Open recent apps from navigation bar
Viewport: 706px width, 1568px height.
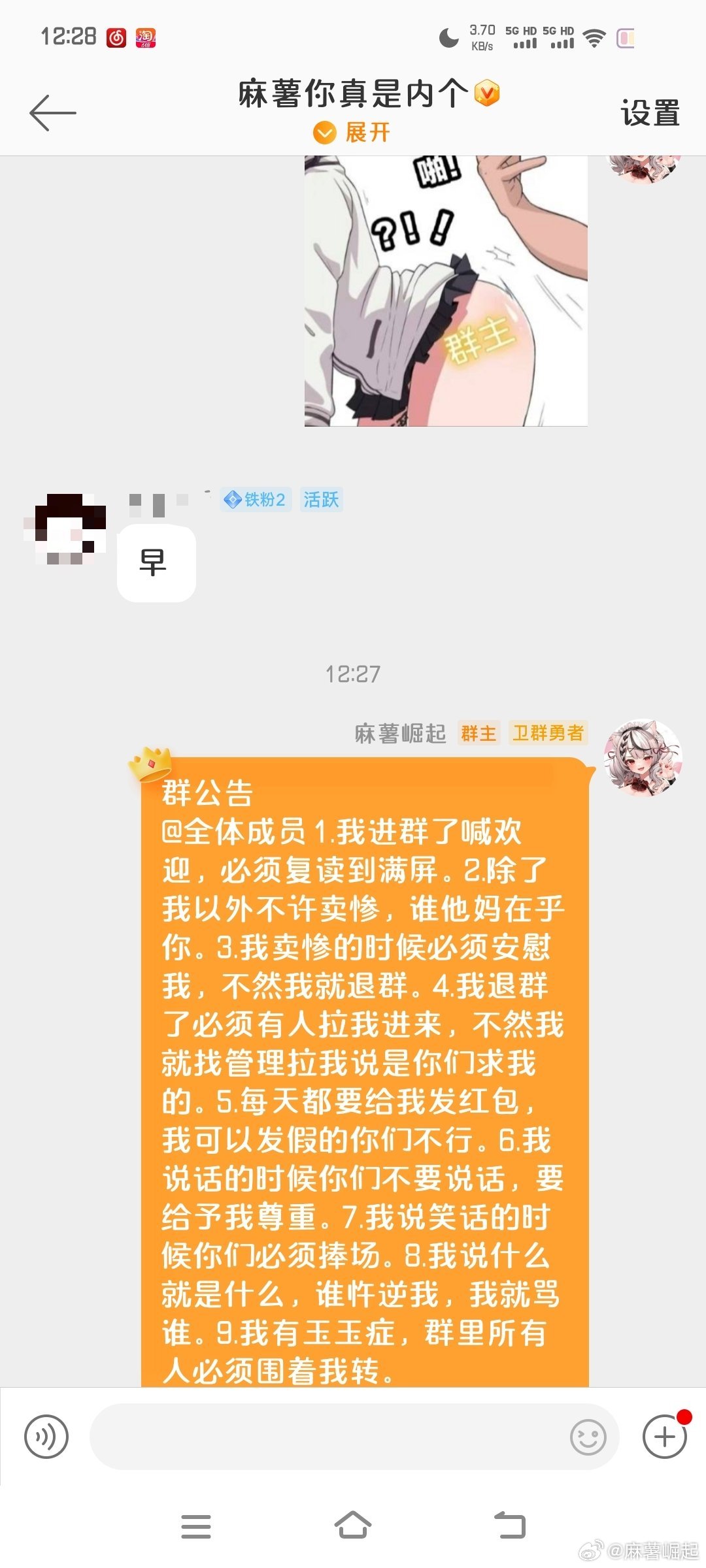(195, 1526)
